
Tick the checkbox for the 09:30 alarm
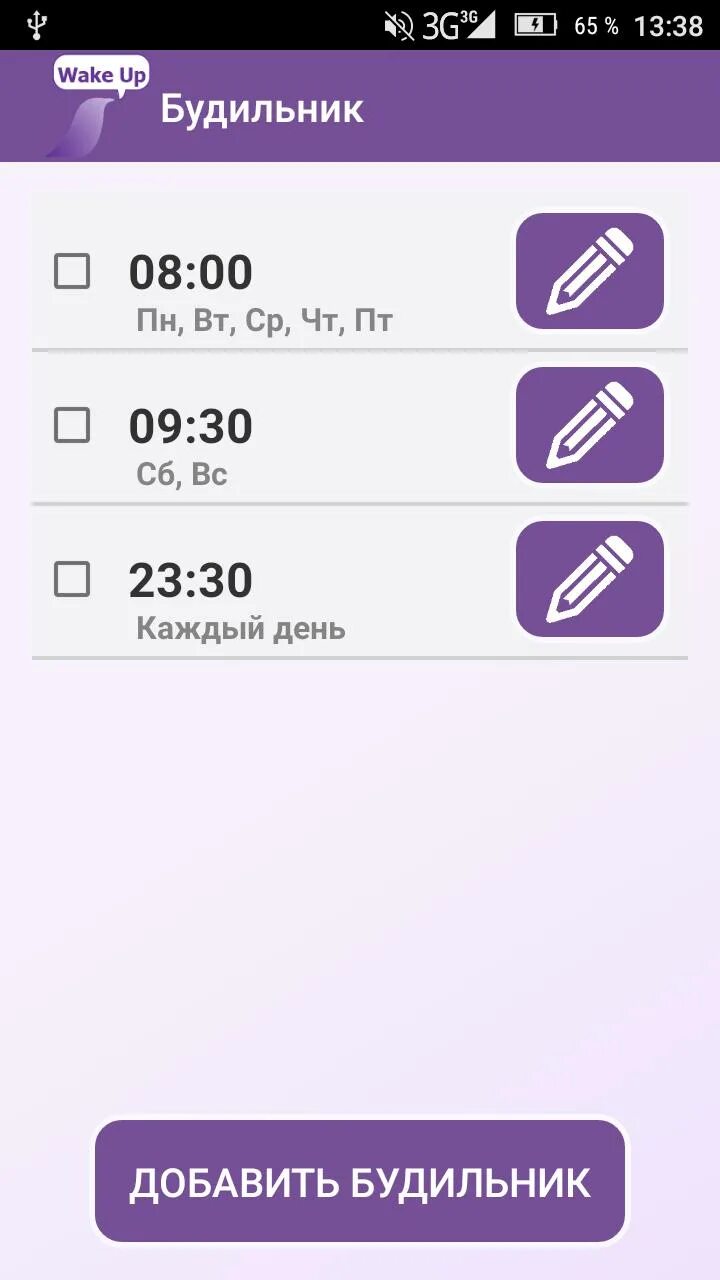tap(72, 425)
